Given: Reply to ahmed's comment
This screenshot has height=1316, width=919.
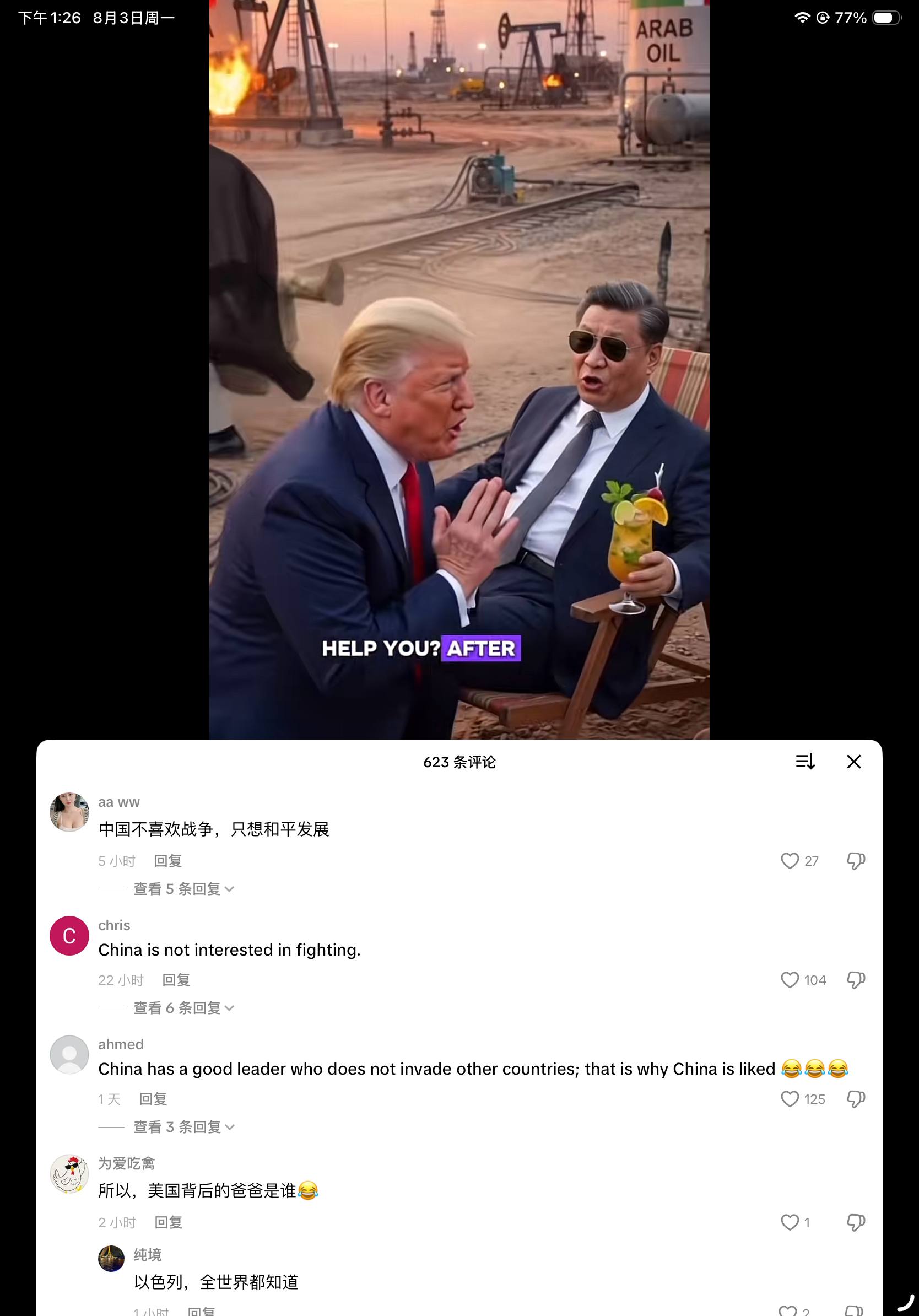Looking at the screenshot, I should tap(153, 1099).
